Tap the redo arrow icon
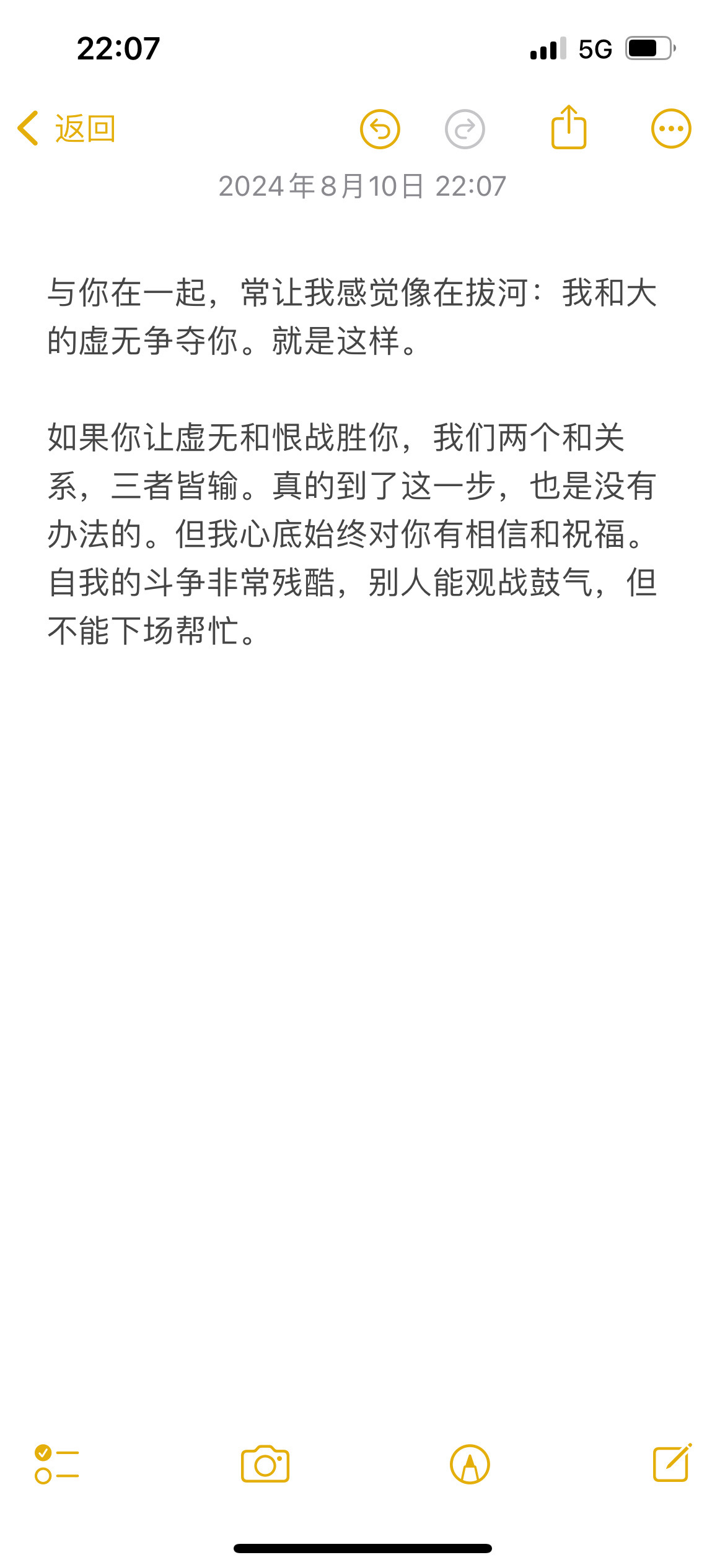 (x=462, y=129)
